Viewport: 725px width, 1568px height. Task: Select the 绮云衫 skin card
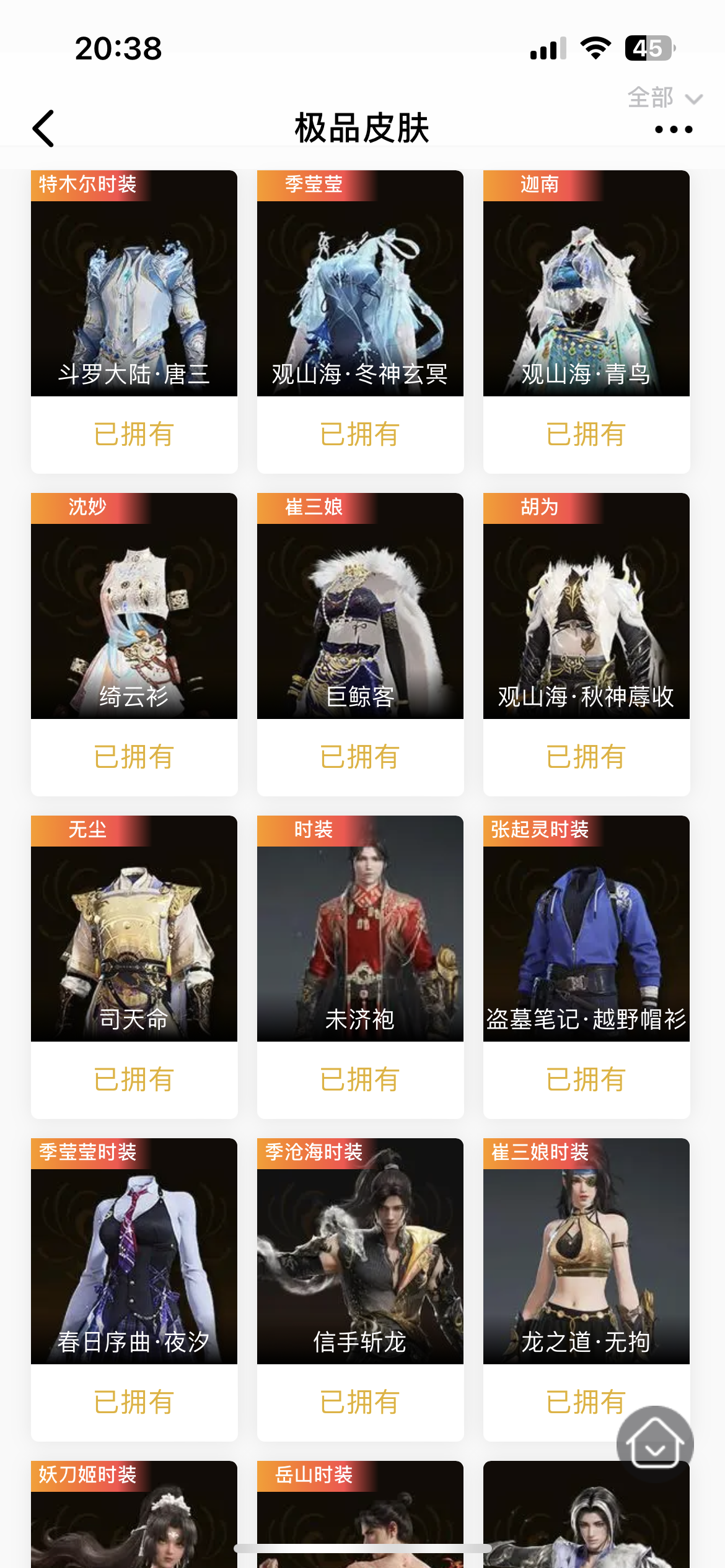click(134, 613)
